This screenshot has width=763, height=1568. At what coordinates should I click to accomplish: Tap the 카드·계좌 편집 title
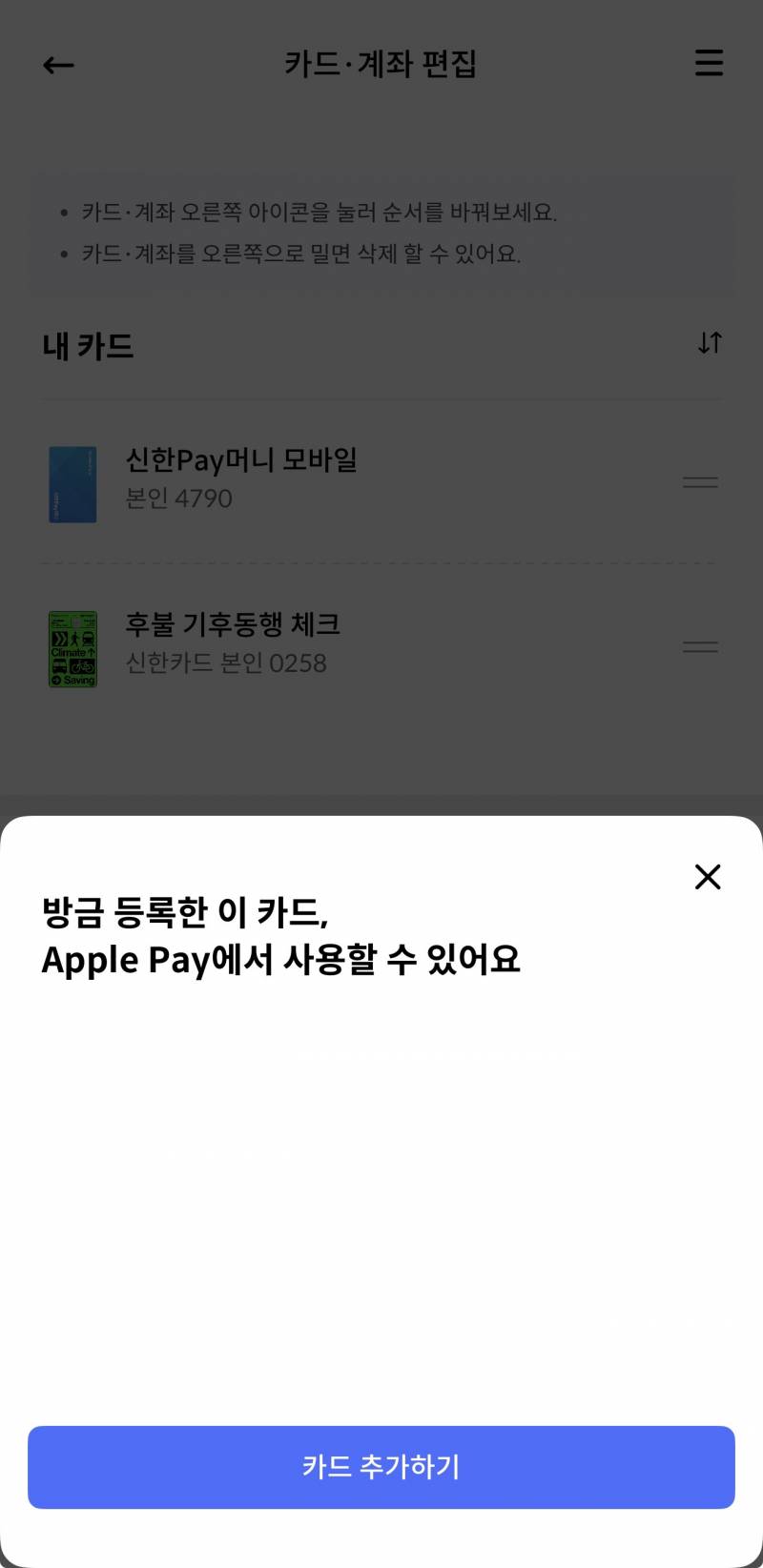[x=381, y=64]
